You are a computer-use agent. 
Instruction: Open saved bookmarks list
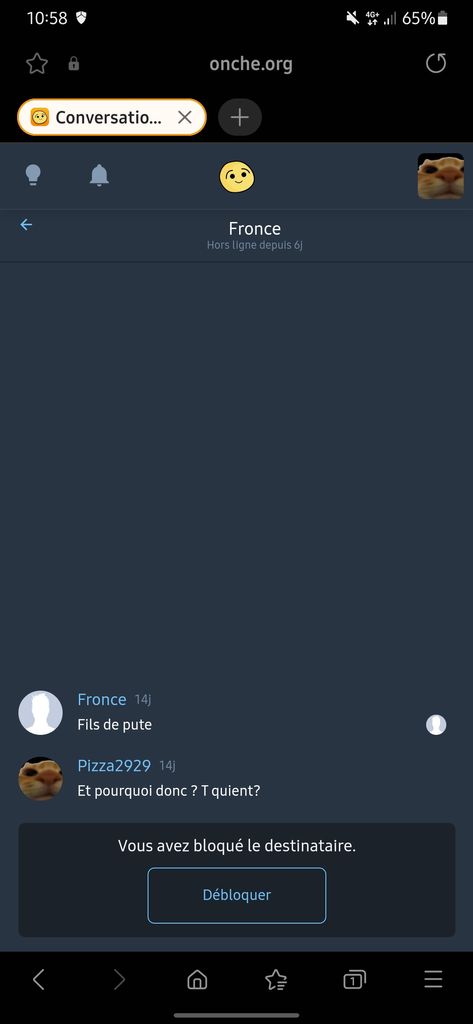276,980
